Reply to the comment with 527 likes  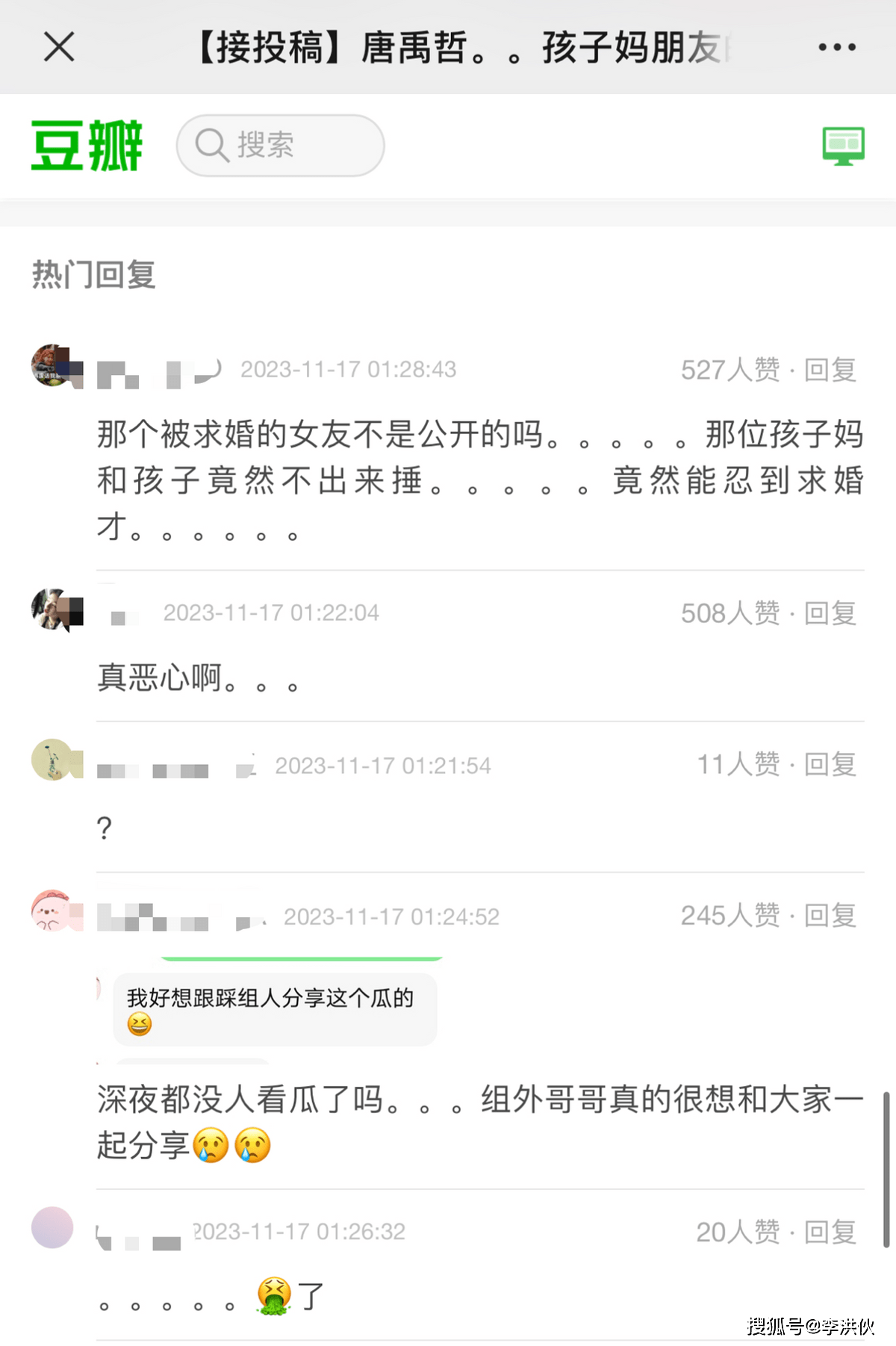click(x=830, y=370)
